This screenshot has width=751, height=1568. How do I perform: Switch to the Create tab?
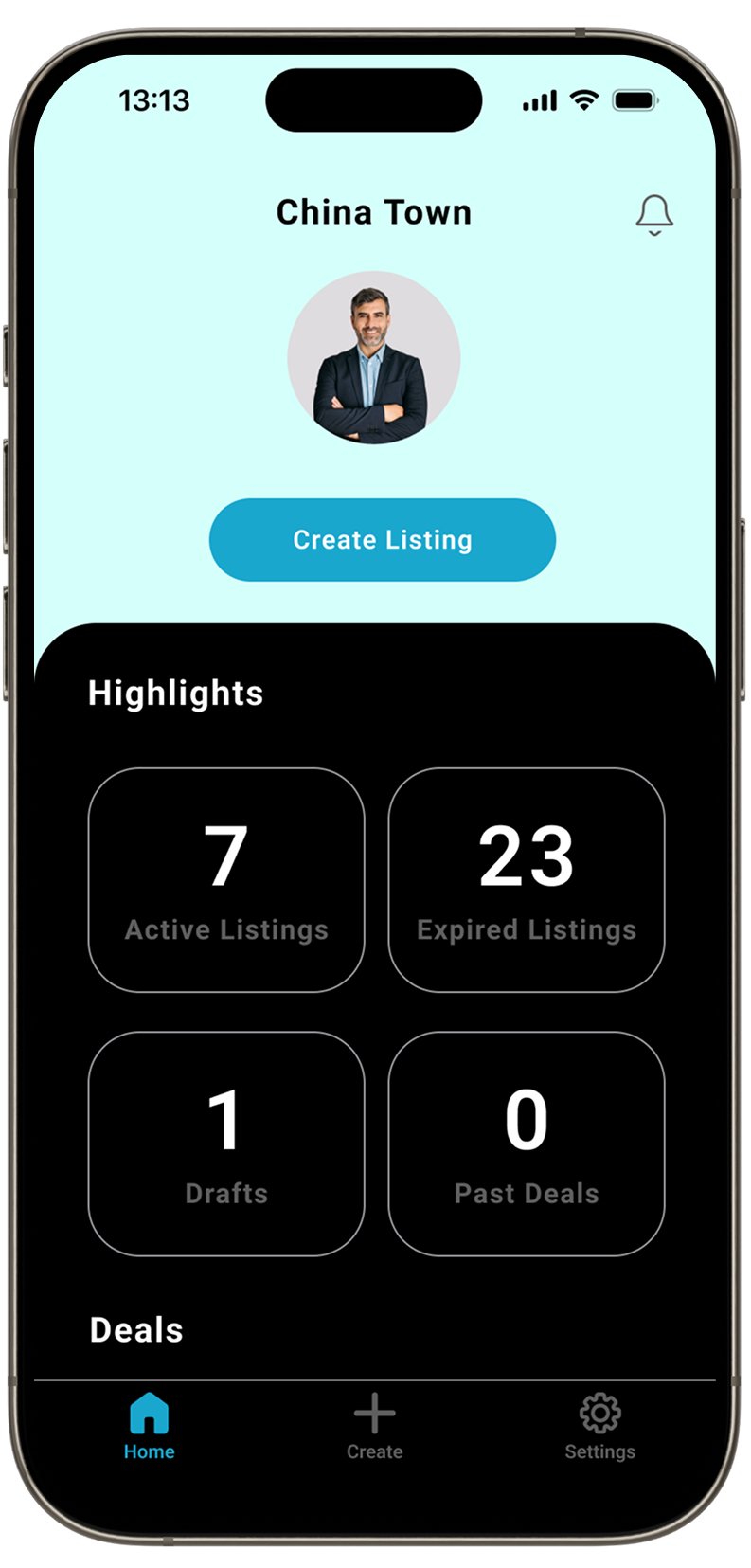[x=374, y=1426]
